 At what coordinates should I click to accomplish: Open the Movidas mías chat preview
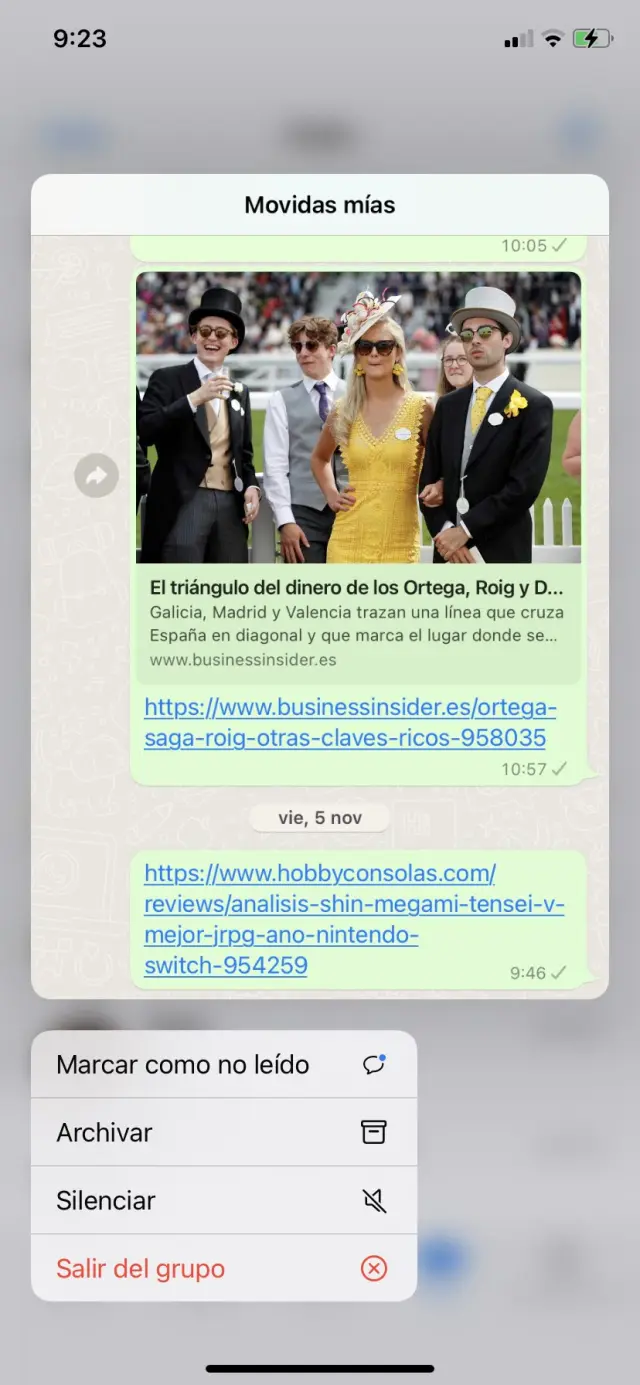pos(320,205)
